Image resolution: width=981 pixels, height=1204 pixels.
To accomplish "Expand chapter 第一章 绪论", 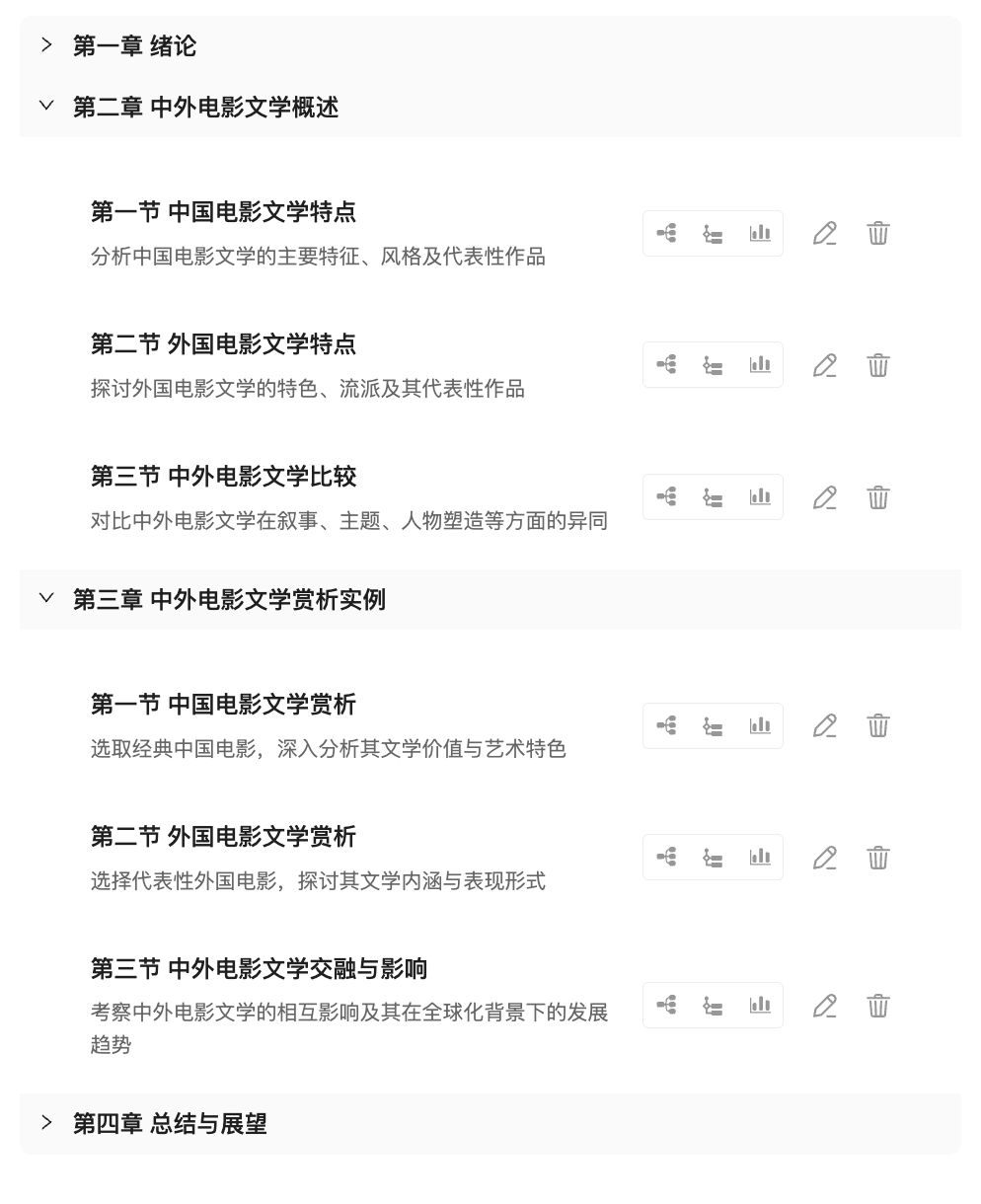I will coord(45,44).
